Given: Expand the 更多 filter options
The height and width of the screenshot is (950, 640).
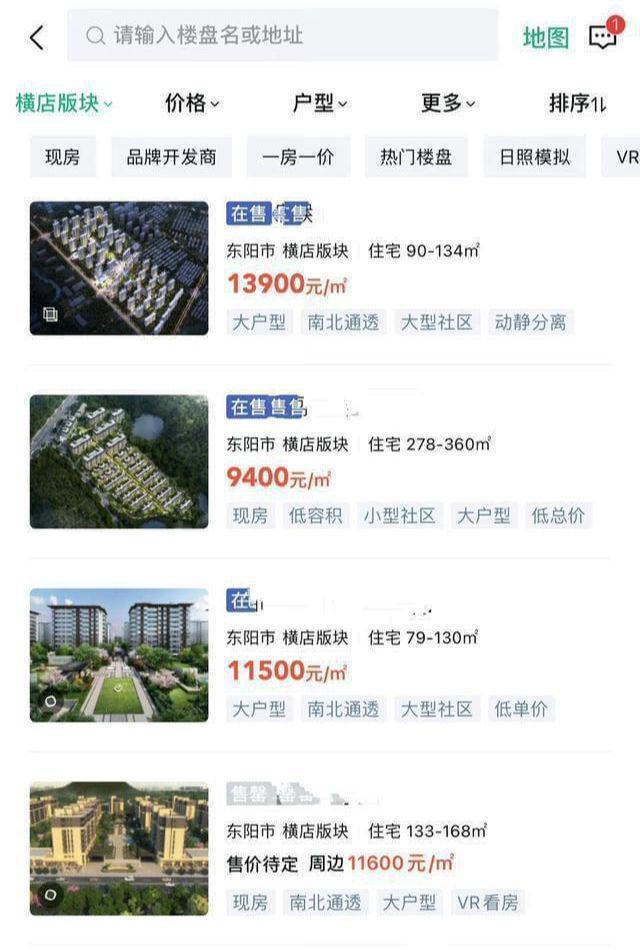Looking at the screenshot, I should (448, 103).
